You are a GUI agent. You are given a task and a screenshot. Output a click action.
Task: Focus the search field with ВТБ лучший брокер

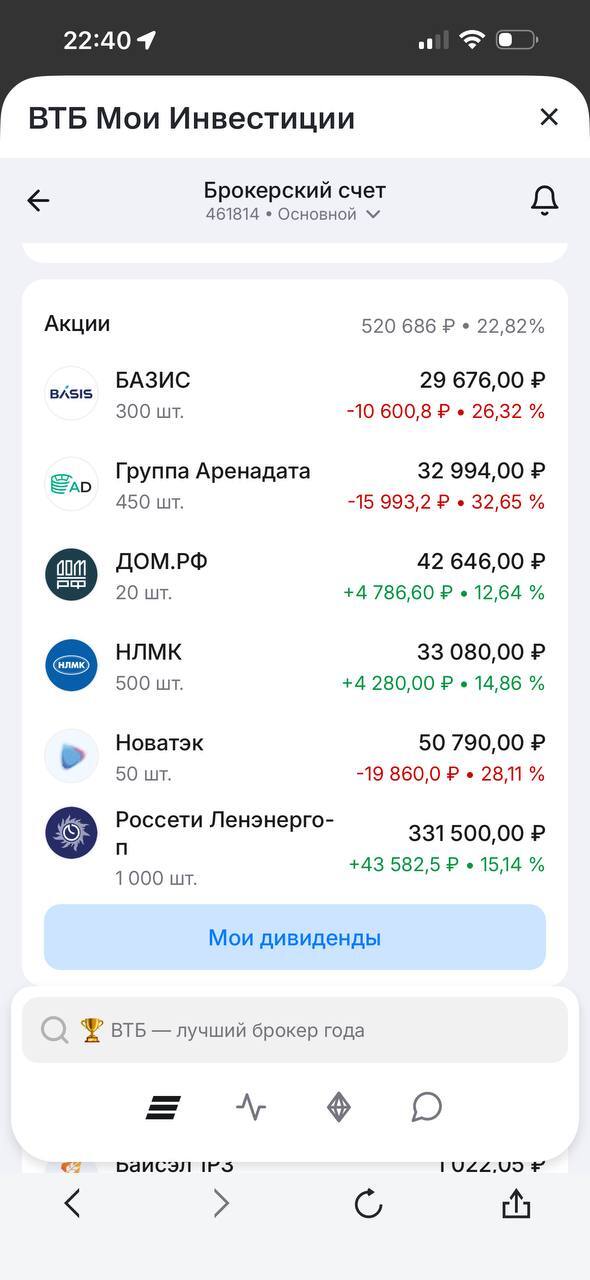pos(295,1030)
